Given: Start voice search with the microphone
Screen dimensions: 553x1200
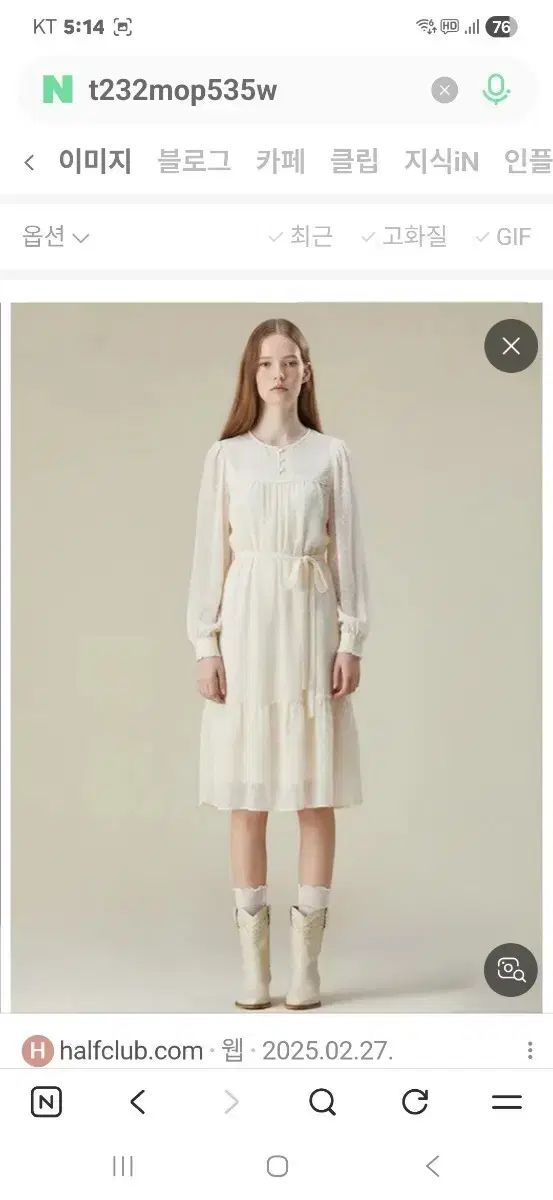Looking at the screenshot, I should pos(496,90).
